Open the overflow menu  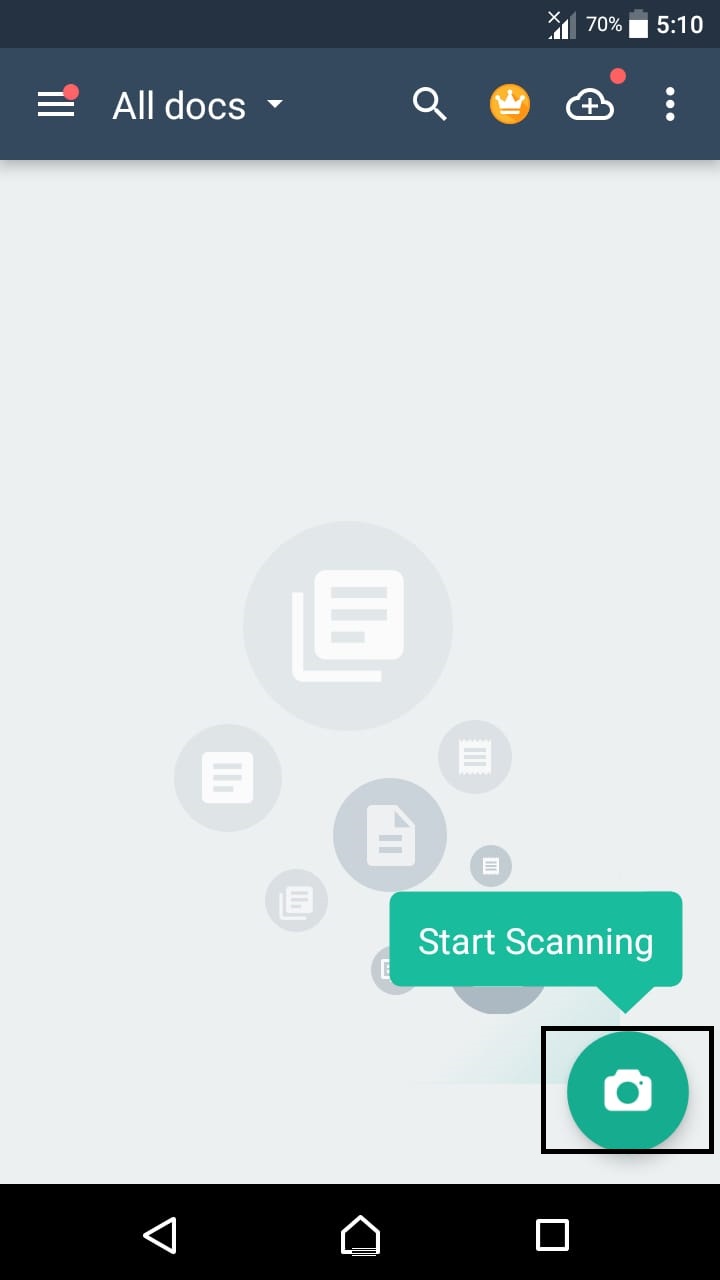coord(670,104)
